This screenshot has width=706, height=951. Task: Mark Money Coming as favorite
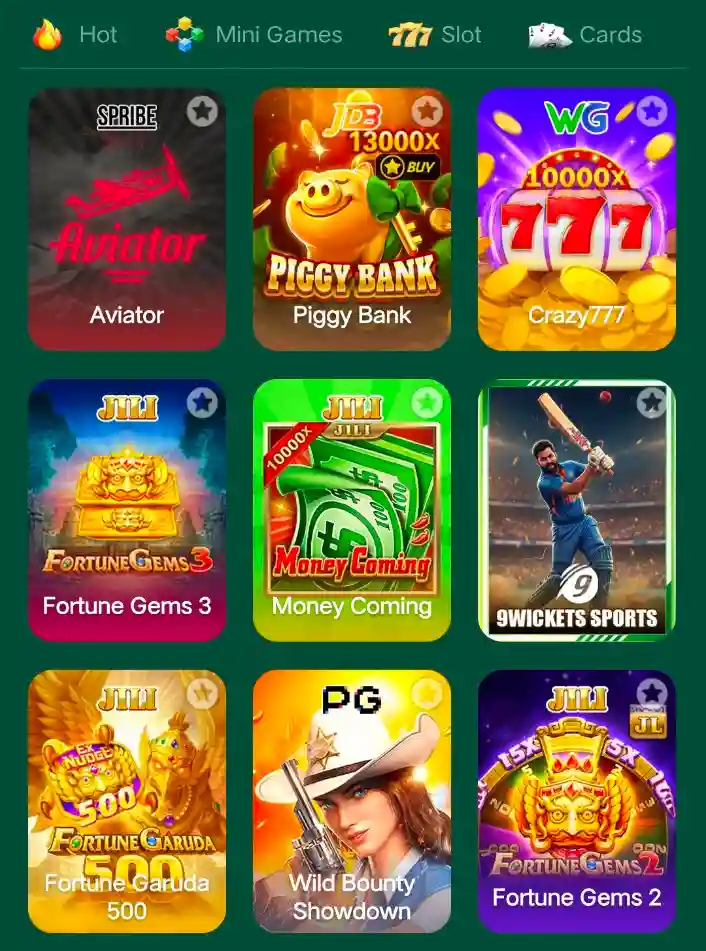tap(427, 403)
